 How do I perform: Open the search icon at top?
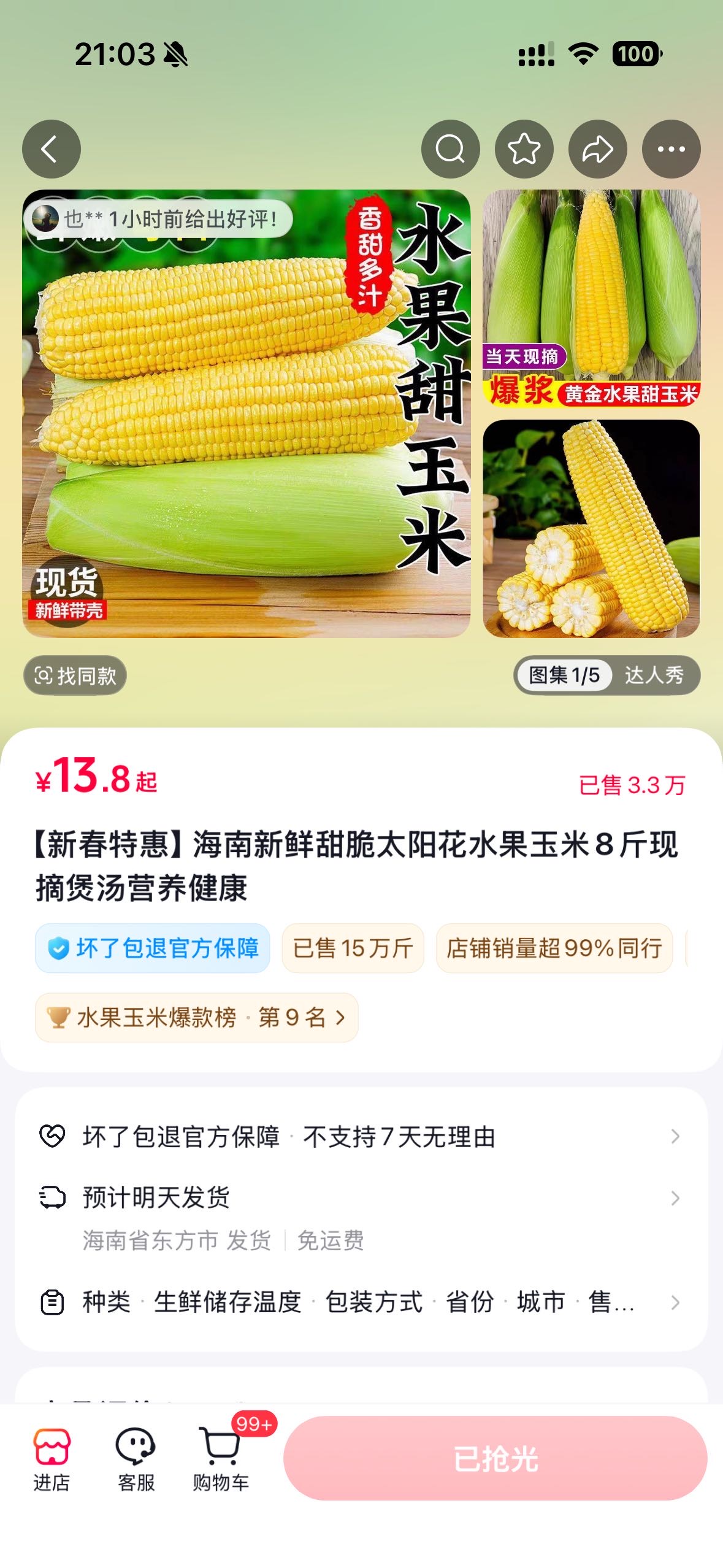coord(451,149)
